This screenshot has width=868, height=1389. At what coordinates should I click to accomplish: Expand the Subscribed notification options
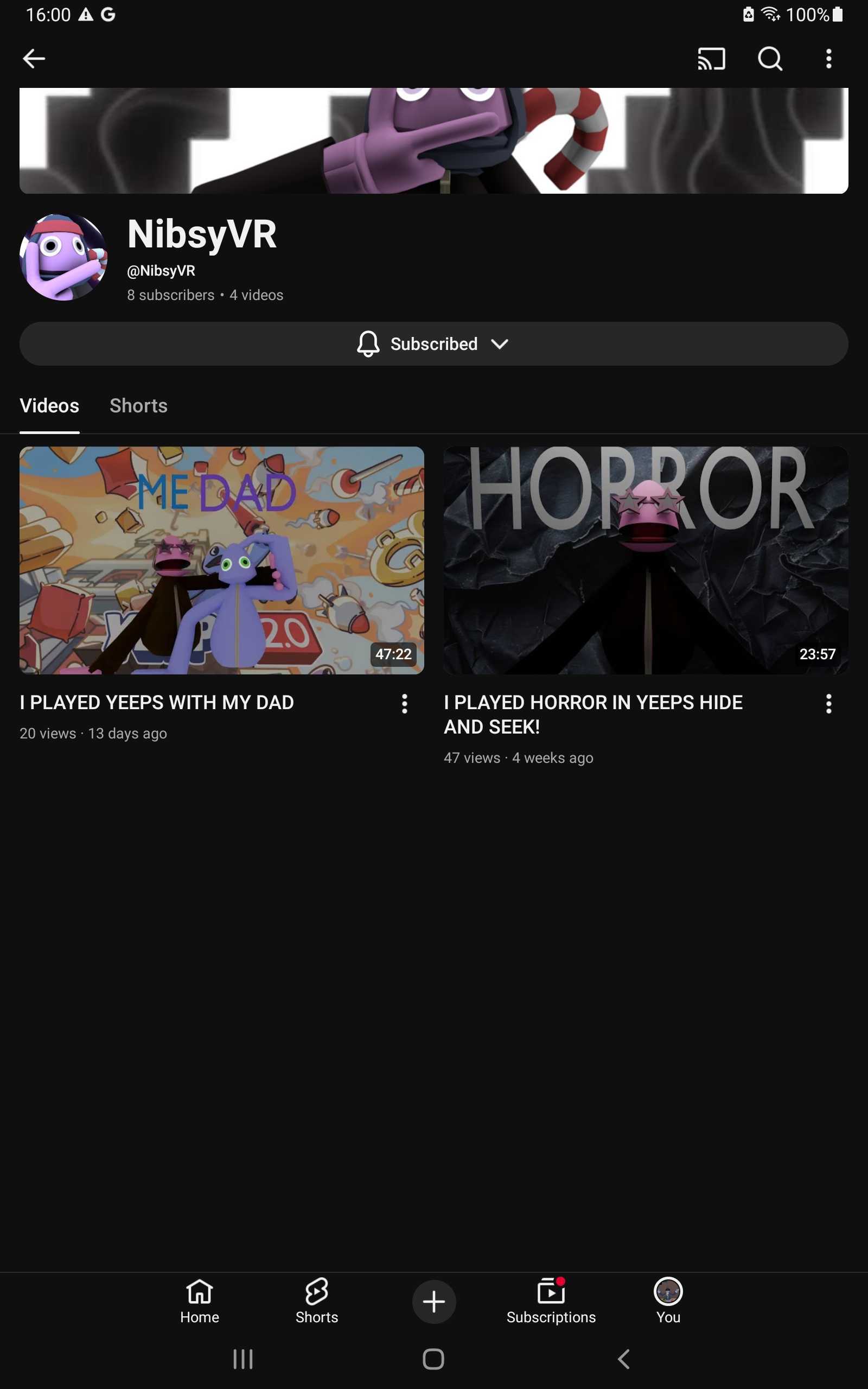pos(434,344)
